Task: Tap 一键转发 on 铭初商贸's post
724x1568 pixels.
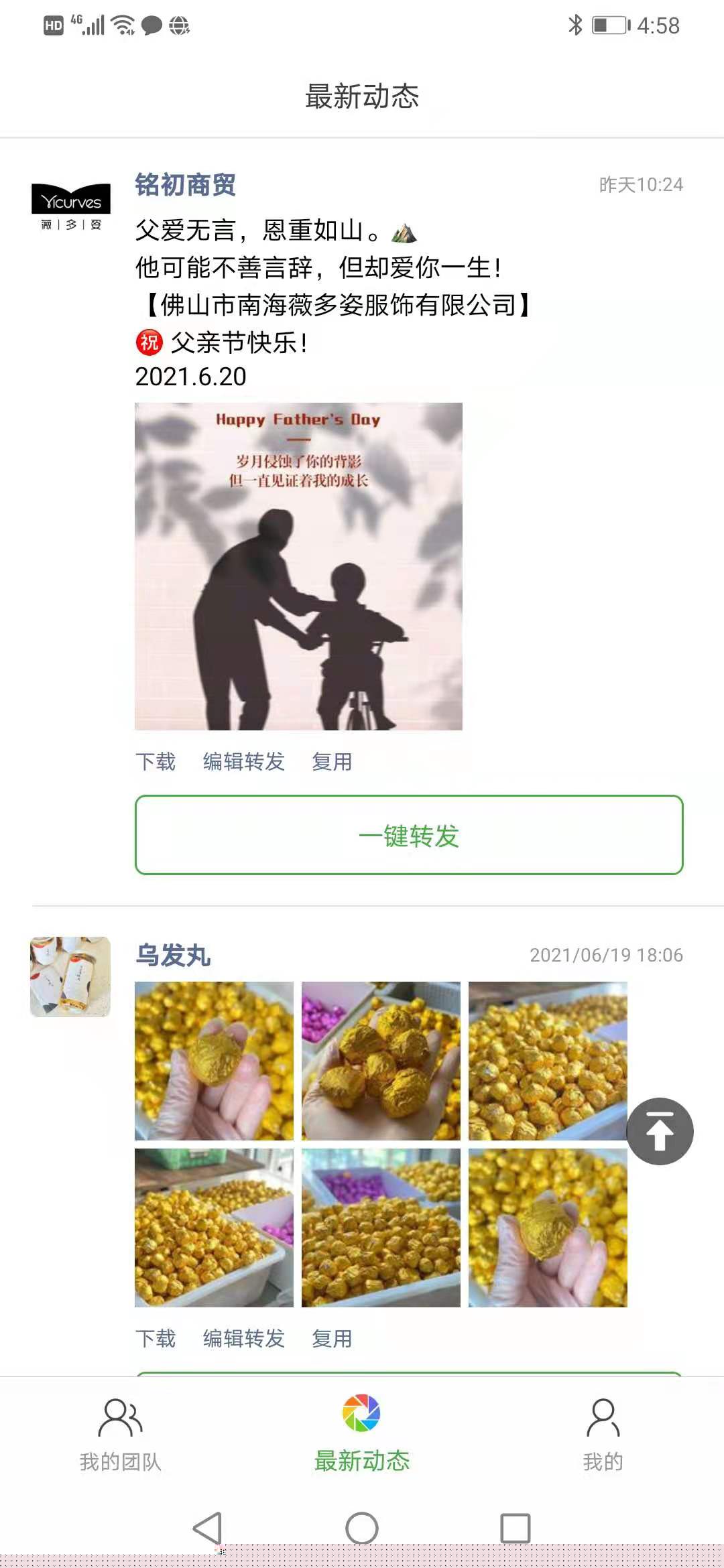Action: 409,835
